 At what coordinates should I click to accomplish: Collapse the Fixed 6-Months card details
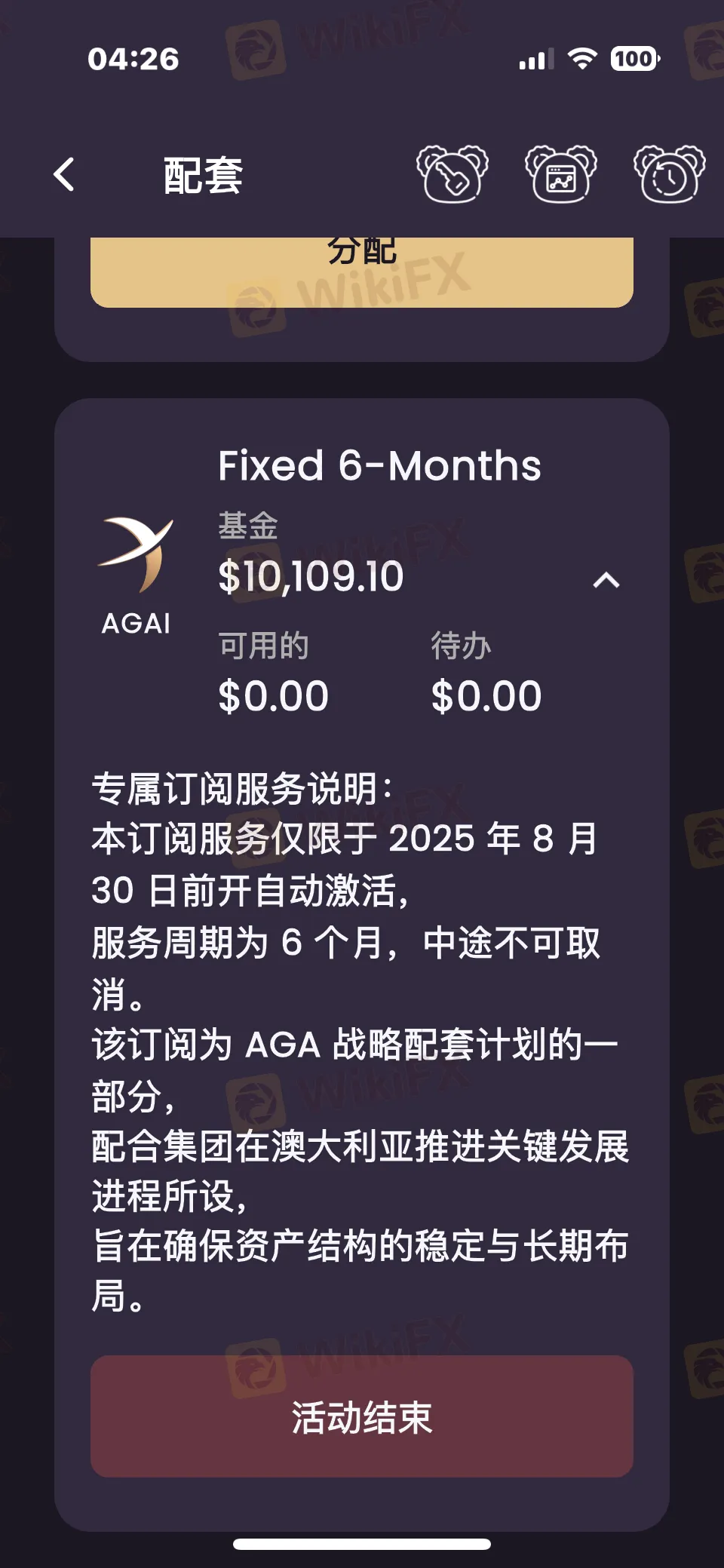[606, 580]
